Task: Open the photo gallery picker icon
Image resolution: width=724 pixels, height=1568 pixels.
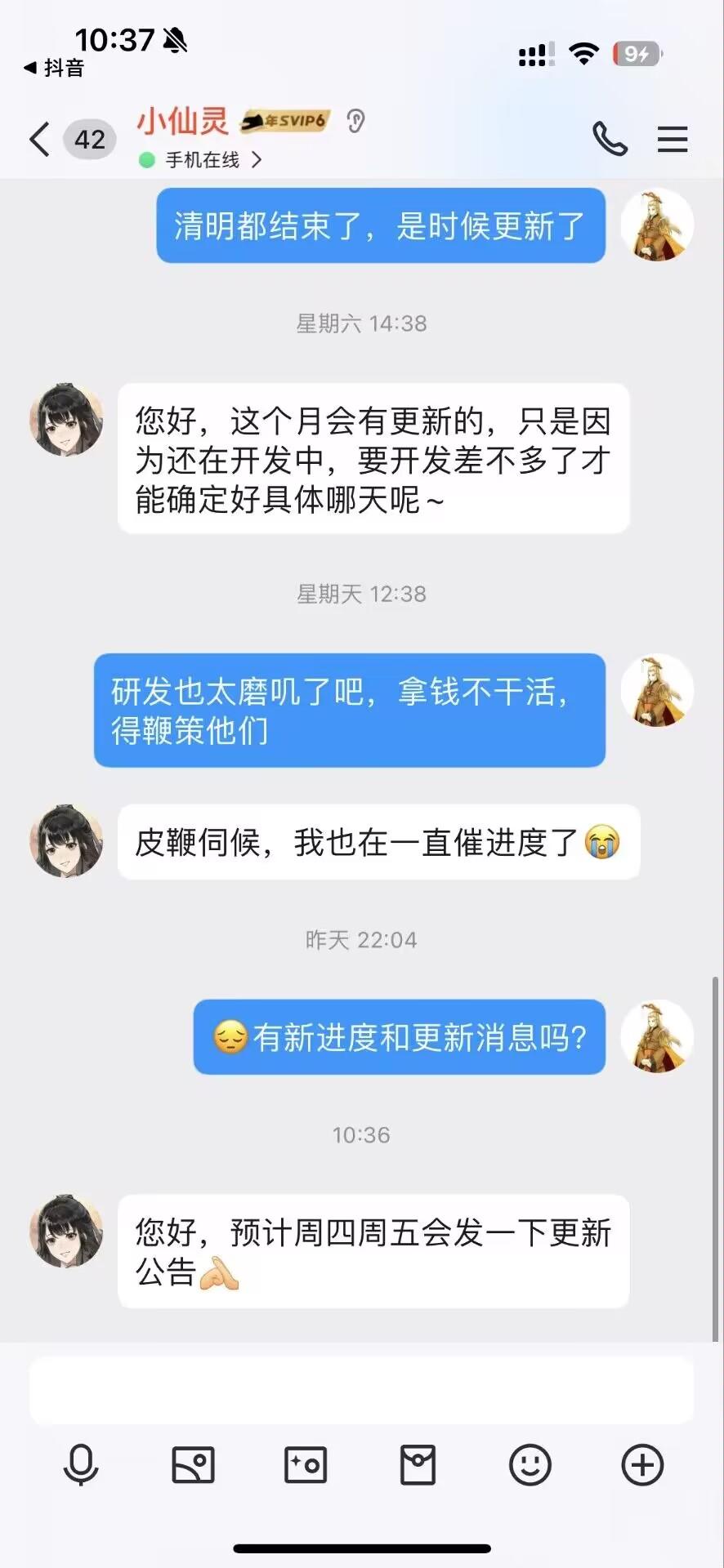Action: pyautogui.click(x=192, y=1466)
